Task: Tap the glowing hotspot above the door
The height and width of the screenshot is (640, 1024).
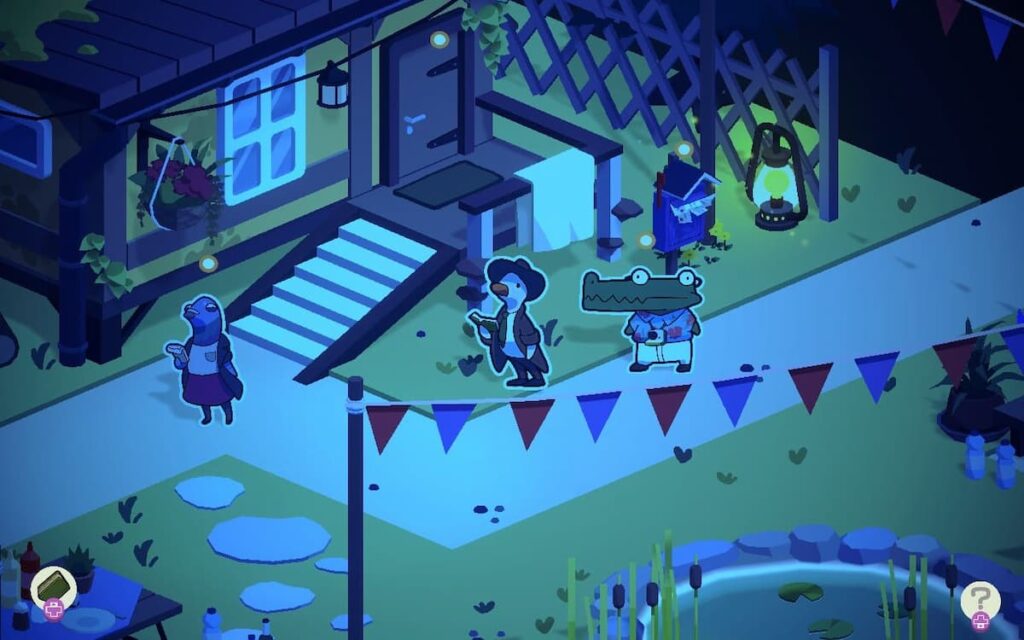Action: (x=439, y=39)
